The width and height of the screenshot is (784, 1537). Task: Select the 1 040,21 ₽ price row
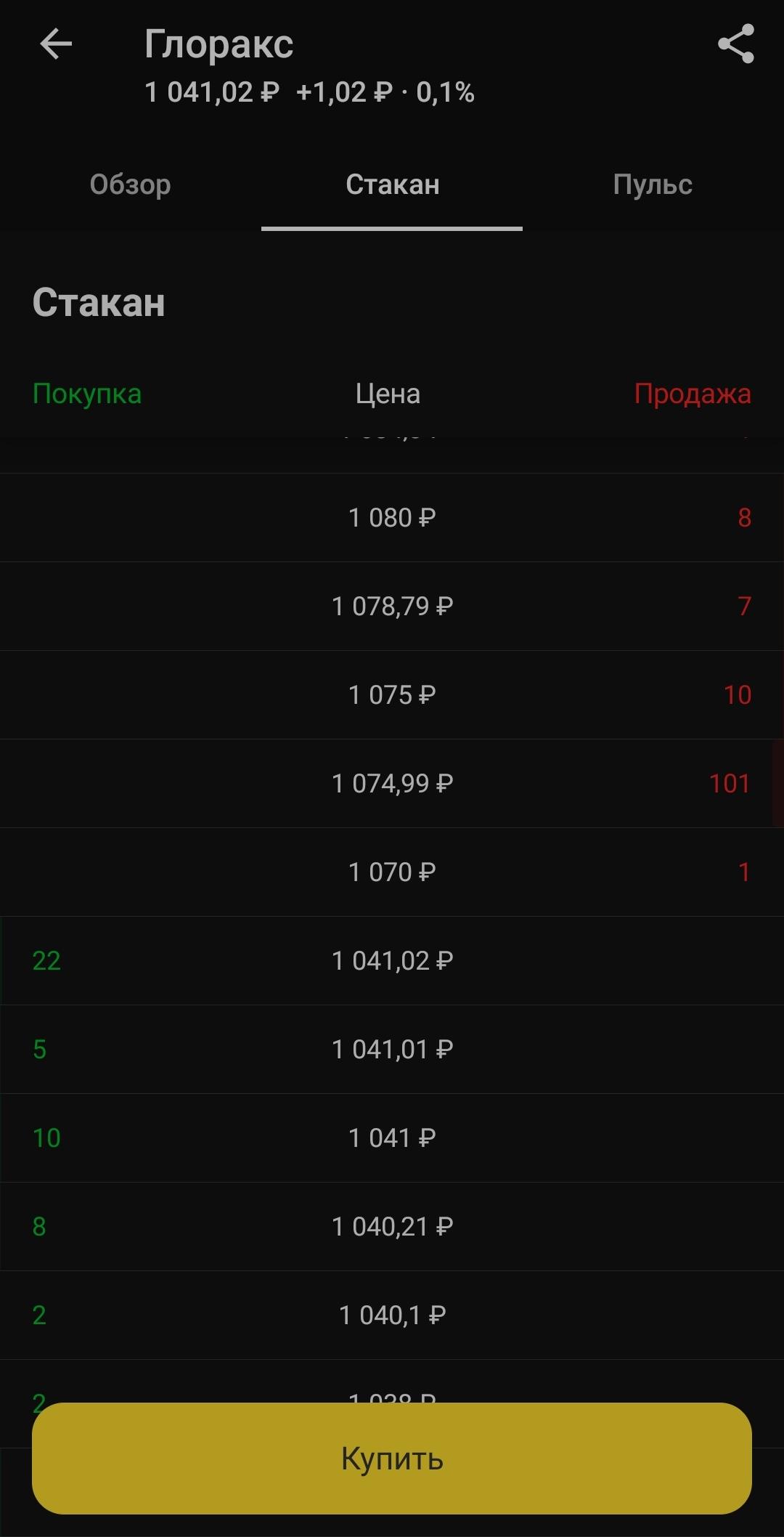tap(392, 1227)
